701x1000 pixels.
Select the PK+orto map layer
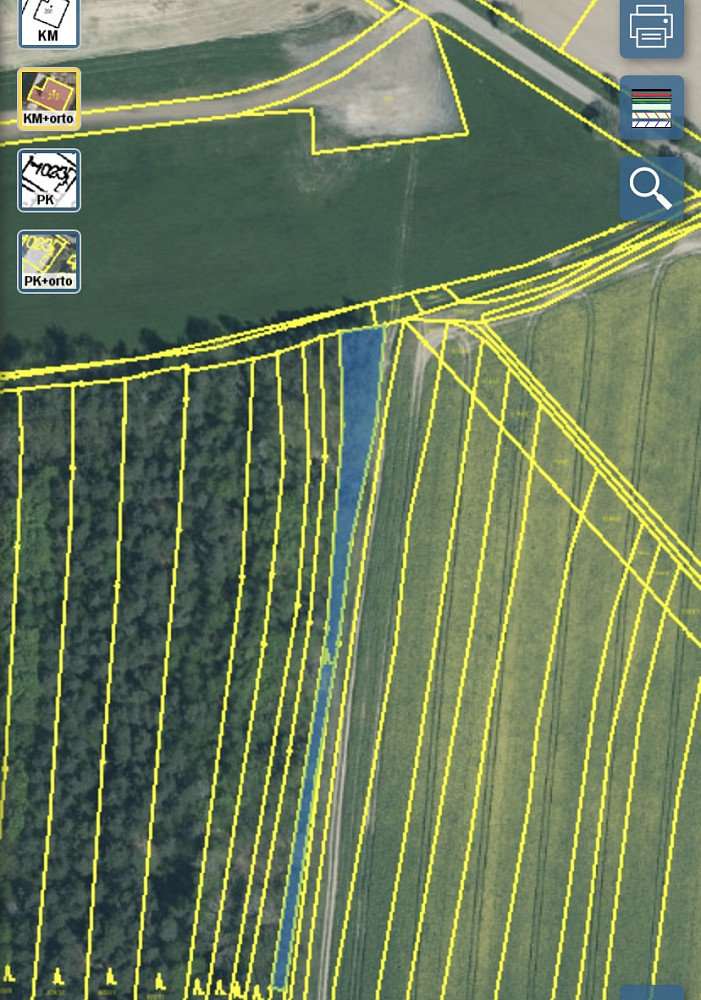pyautogui.click(x=49, y=261)
